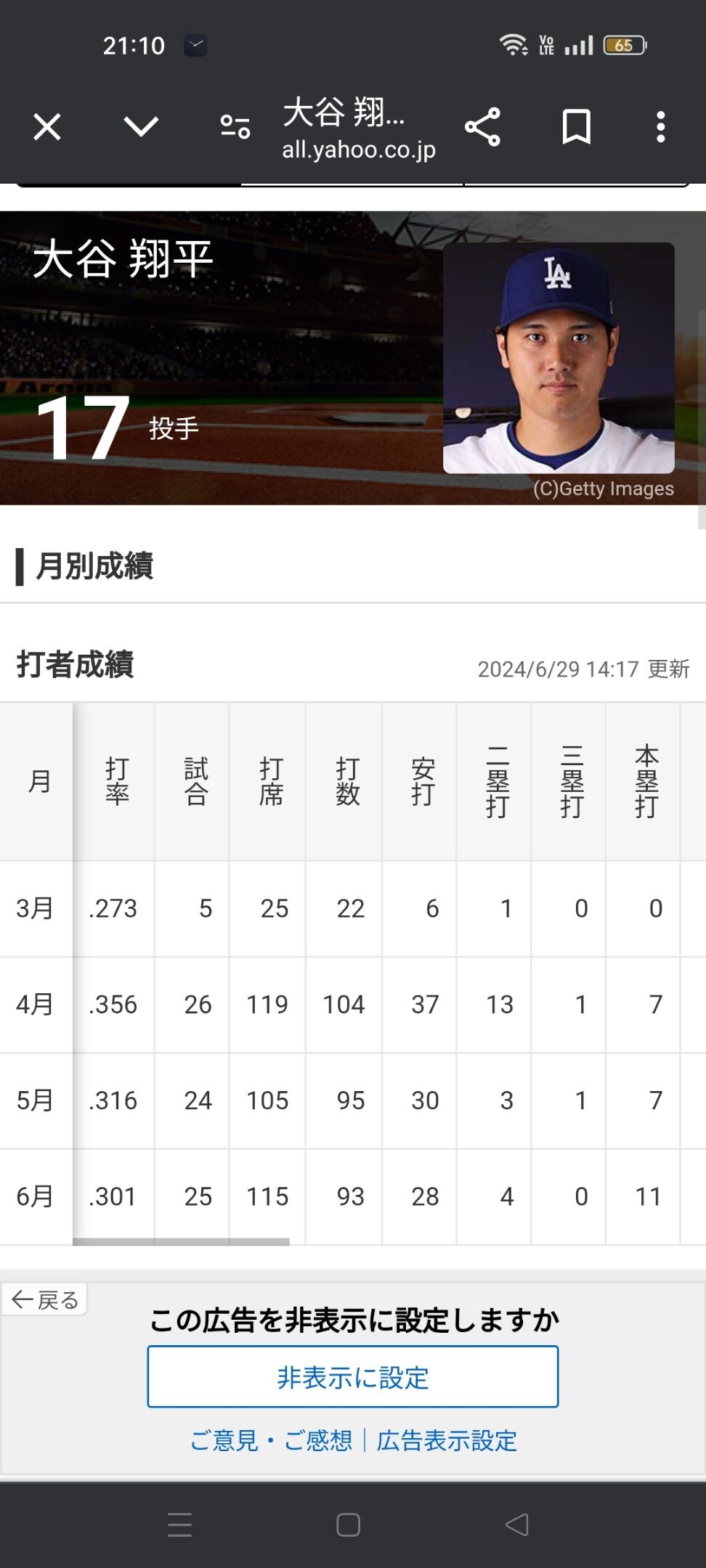Open the 広告表示設定 link
The image size is (706, 1568).
447,1440
